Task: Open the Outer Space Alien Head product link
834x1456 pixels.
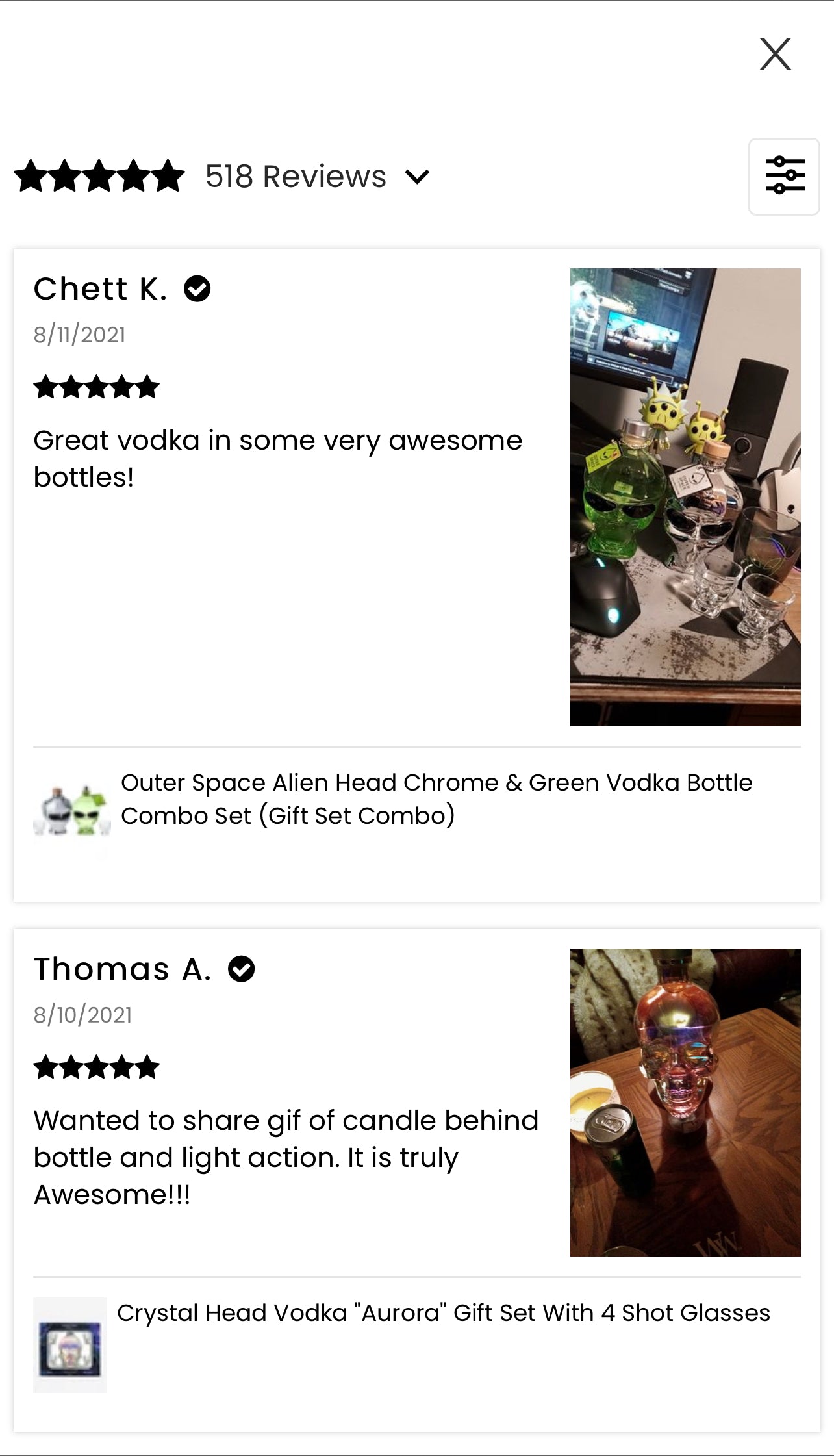Action: click(437, 799)
